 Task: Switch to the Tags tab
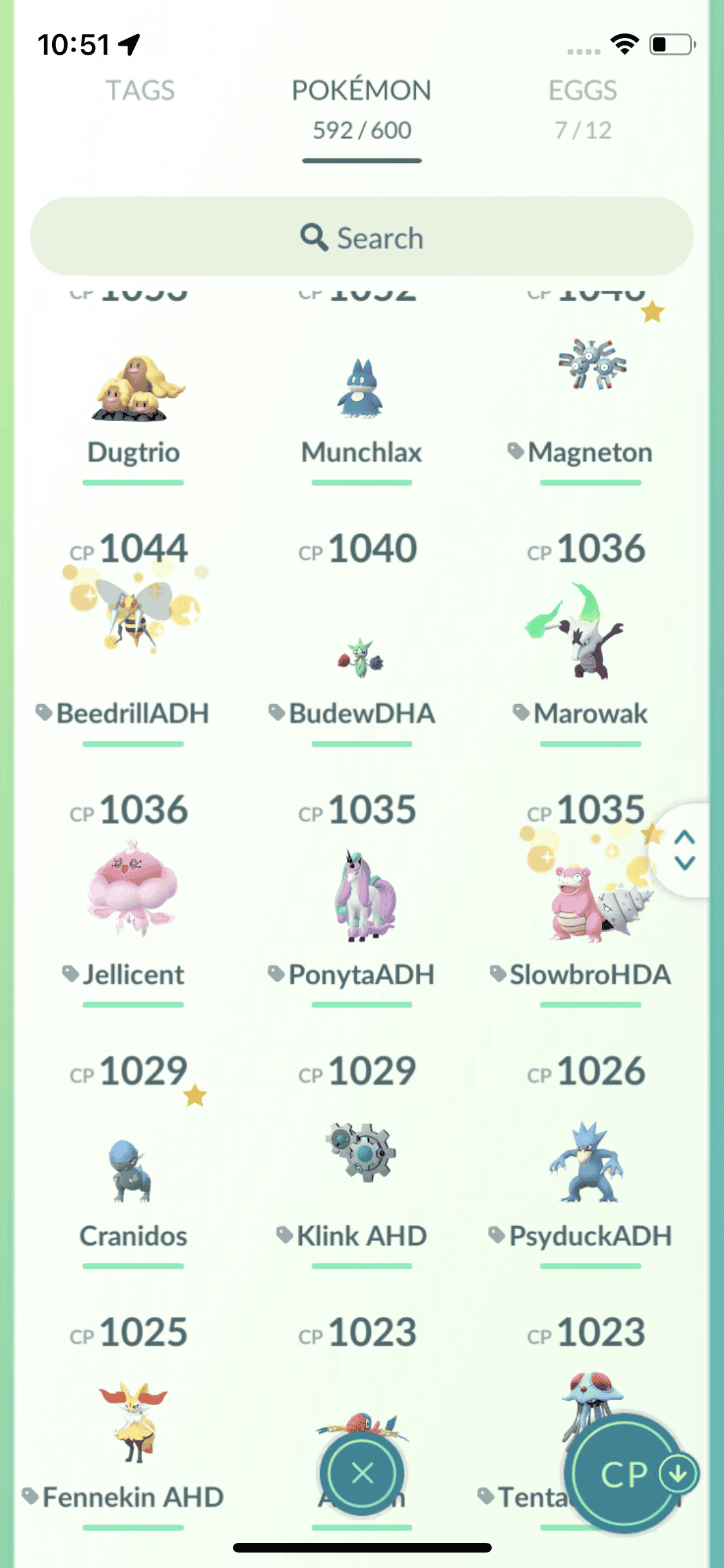click(140, 91)
